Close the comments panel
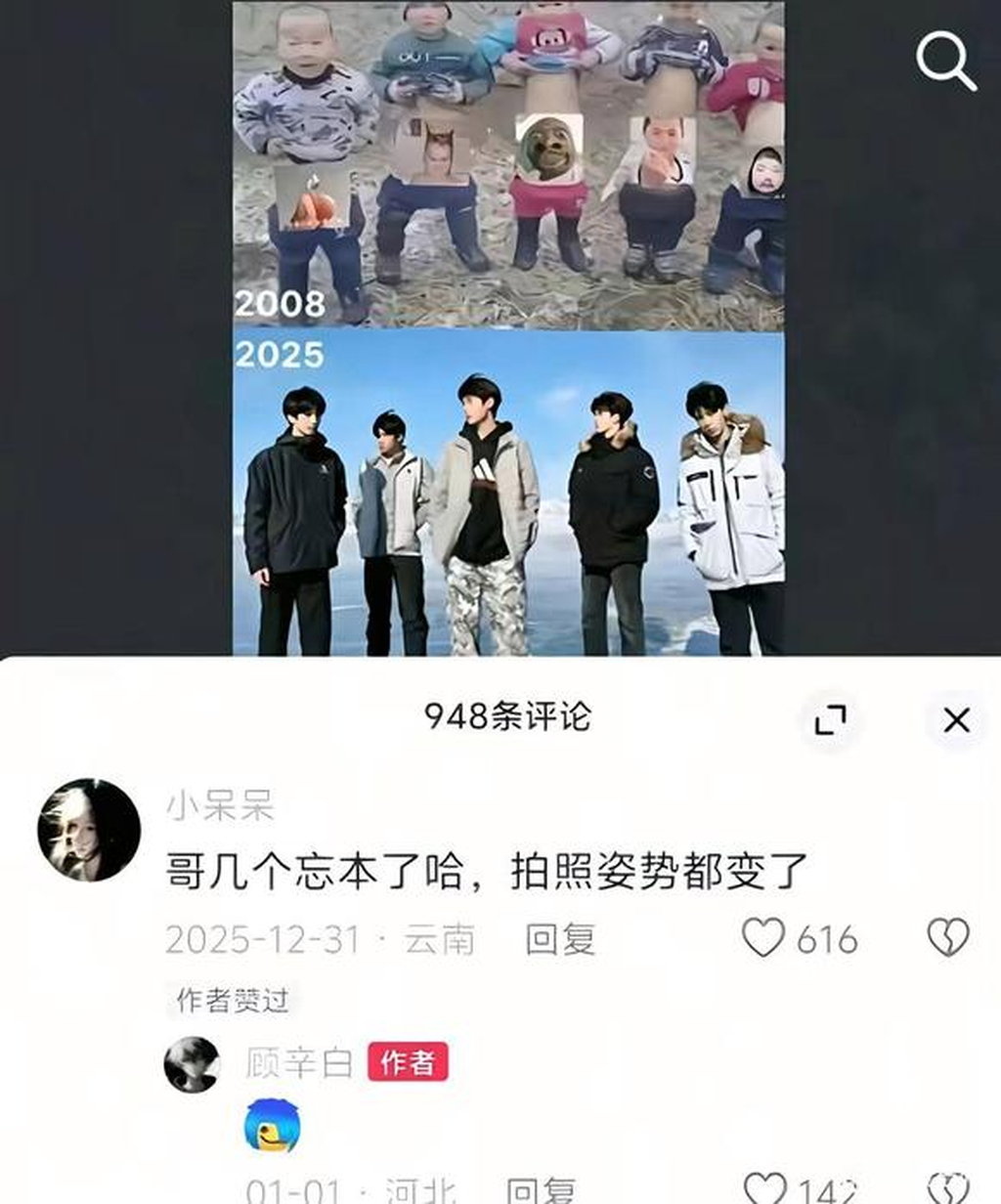The image size is (1001, 1204). [x=956, y=720]
